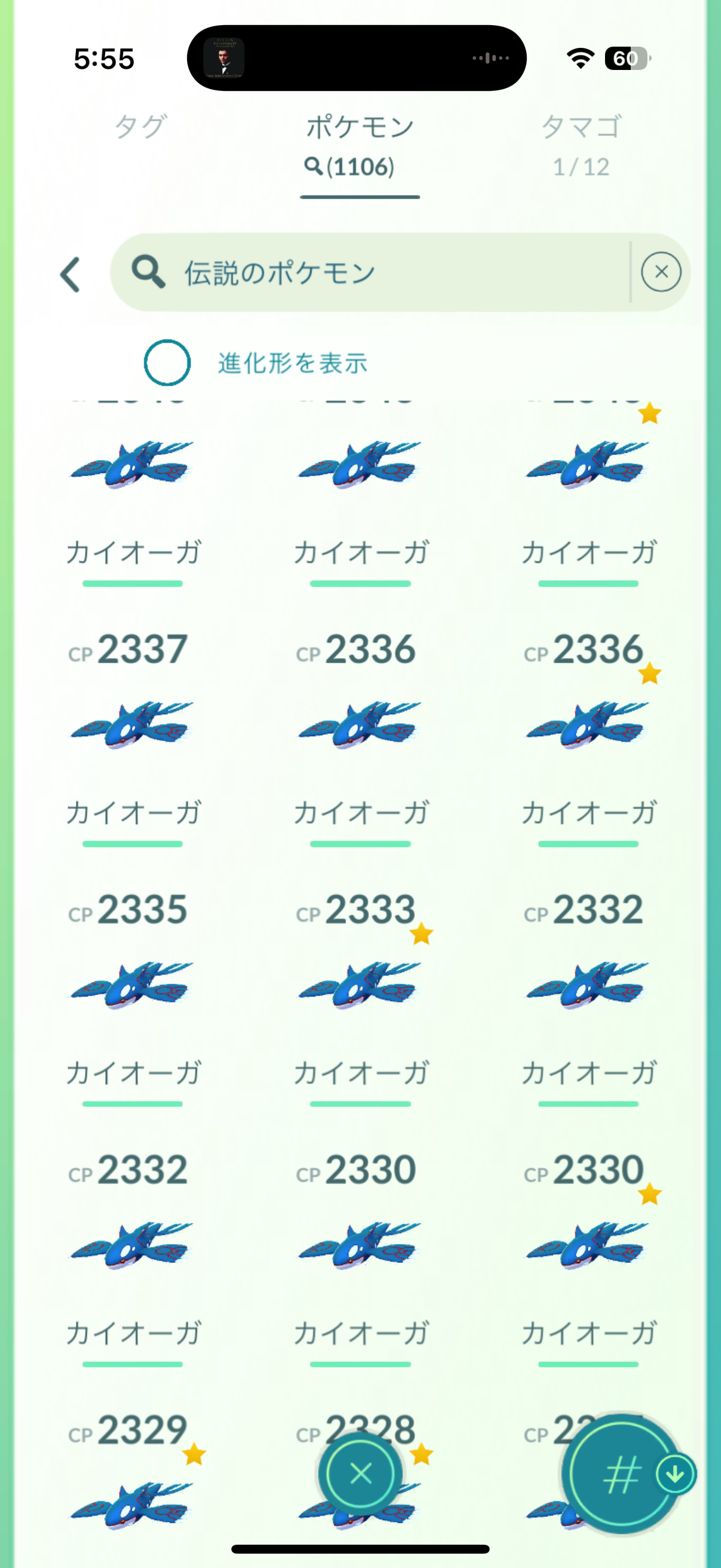The height and width of the screenshot is (1568, 721).
Task: Open the sort order button marked #
Action: tap(621, 1474)
